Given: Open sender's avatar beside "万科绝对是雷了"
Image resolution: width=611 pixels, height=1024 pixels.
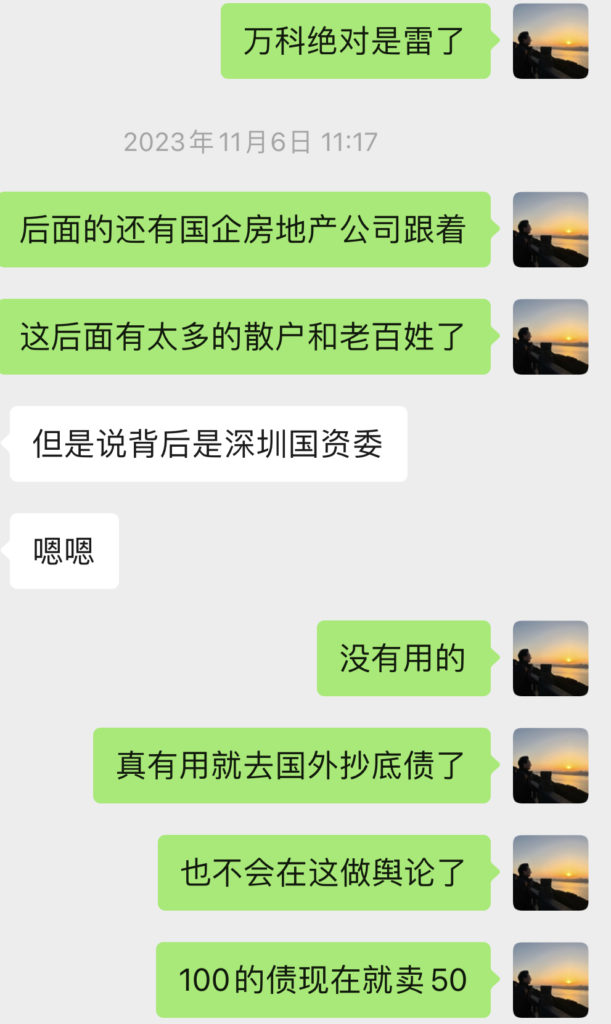Looking at the screenshot, I should tap(550, 41).
